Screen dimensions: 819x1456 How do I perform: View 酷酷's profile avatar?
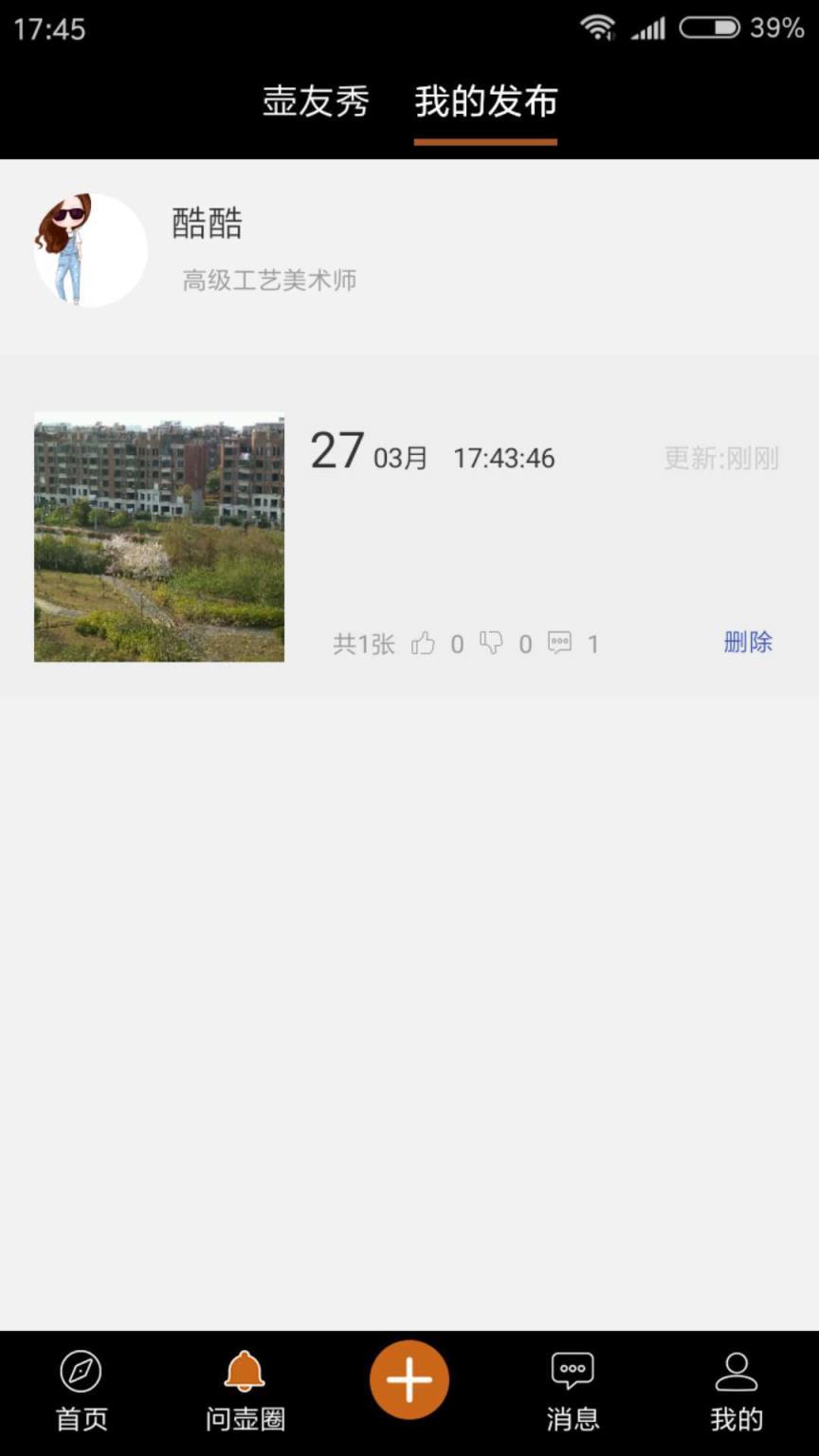click(90, 249)
